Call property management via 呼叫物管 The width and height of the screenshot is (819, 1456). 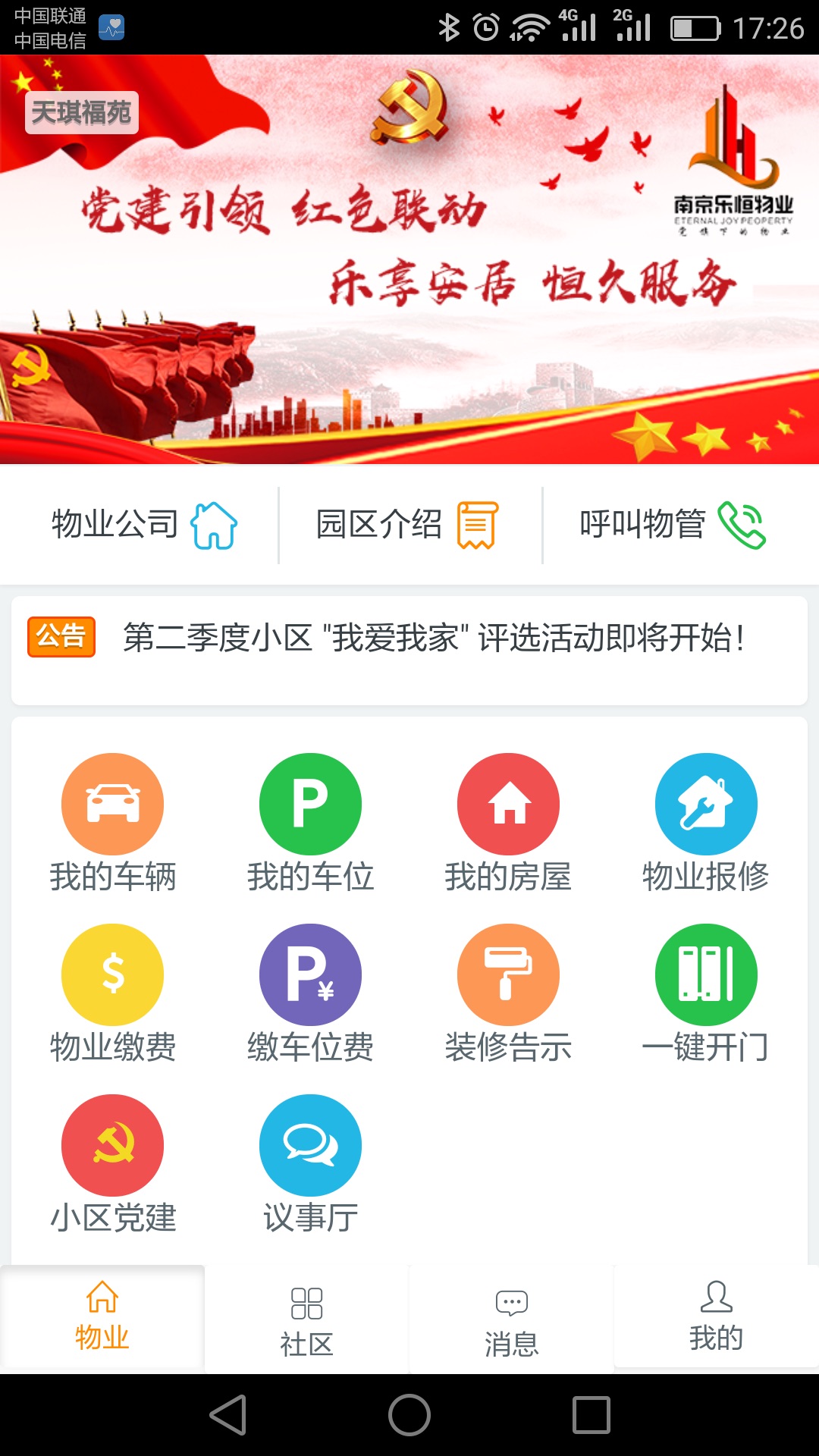[673, 525]
